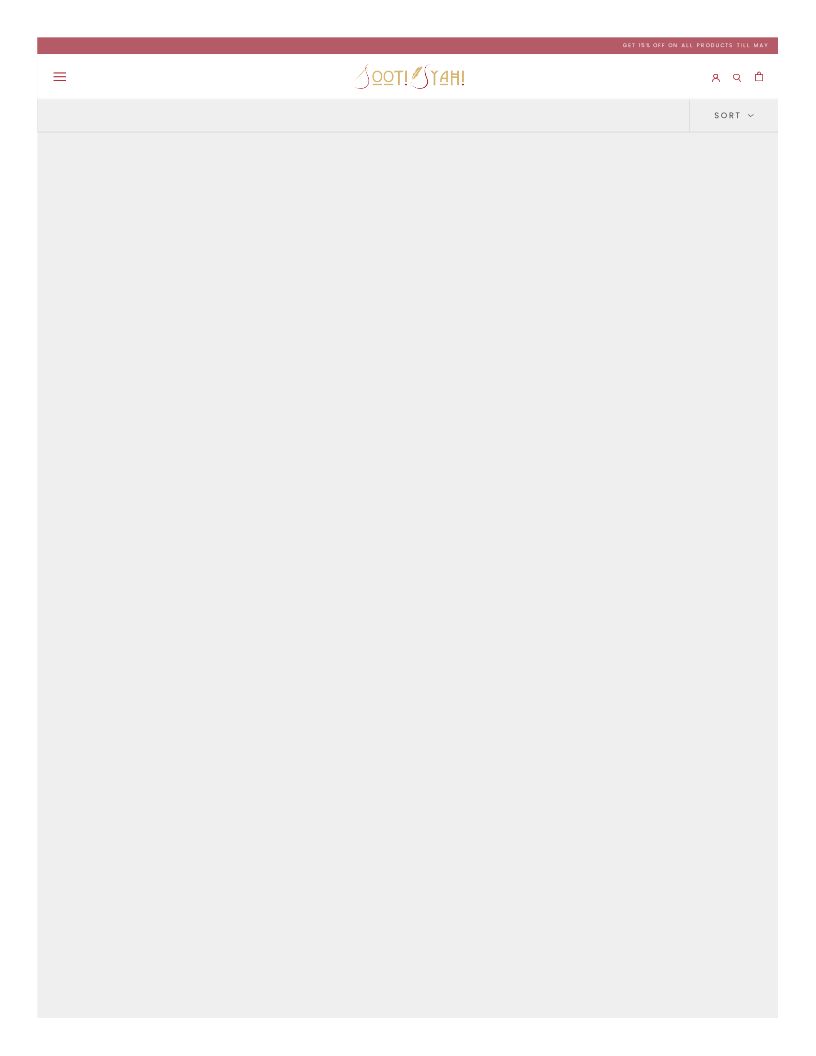The height and width of the screenshot is (1056, 816).
Task: Open the hamburger menu
Action: click(x=60, y=77)
